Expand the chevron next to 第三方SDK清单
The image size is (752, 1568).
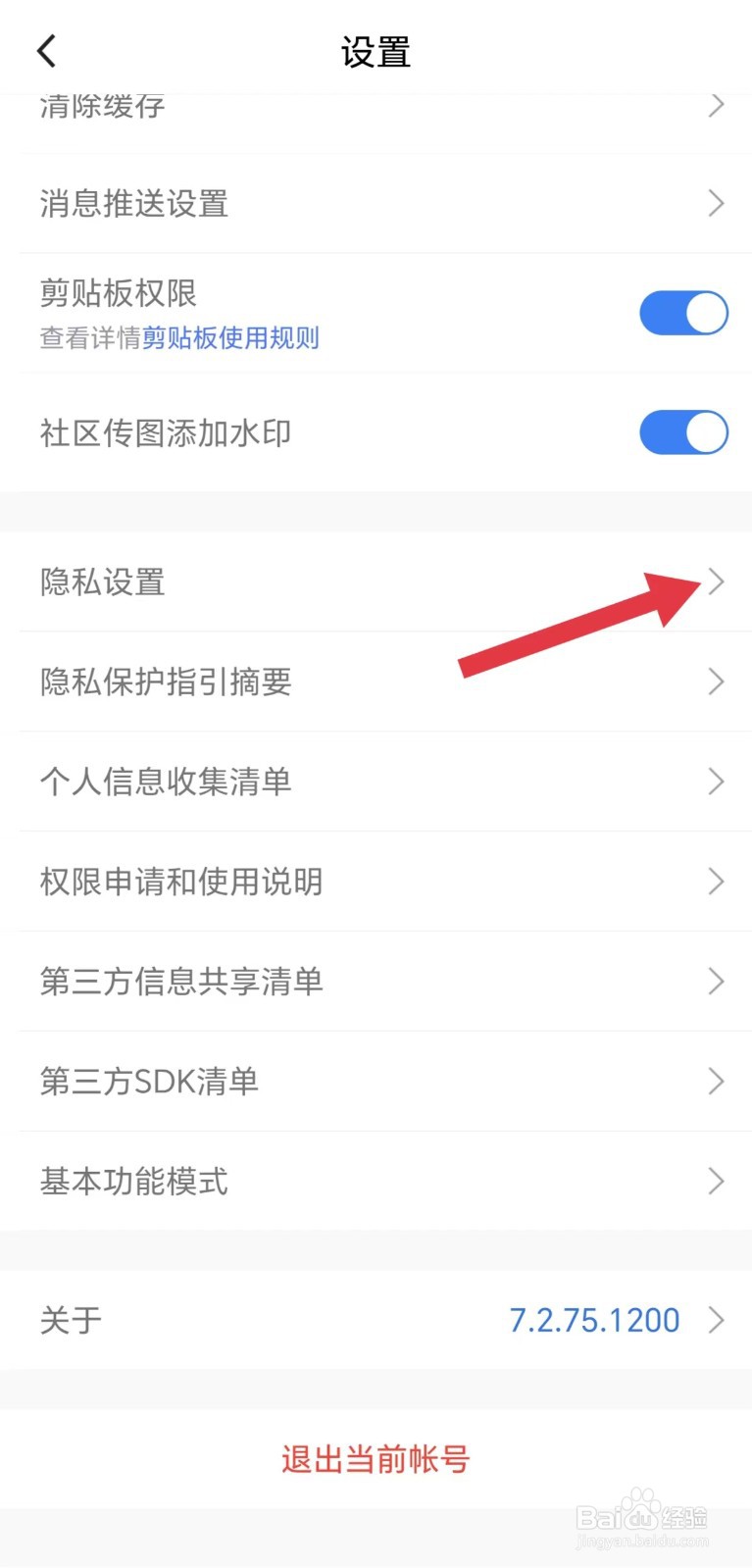coord(717,1082)
